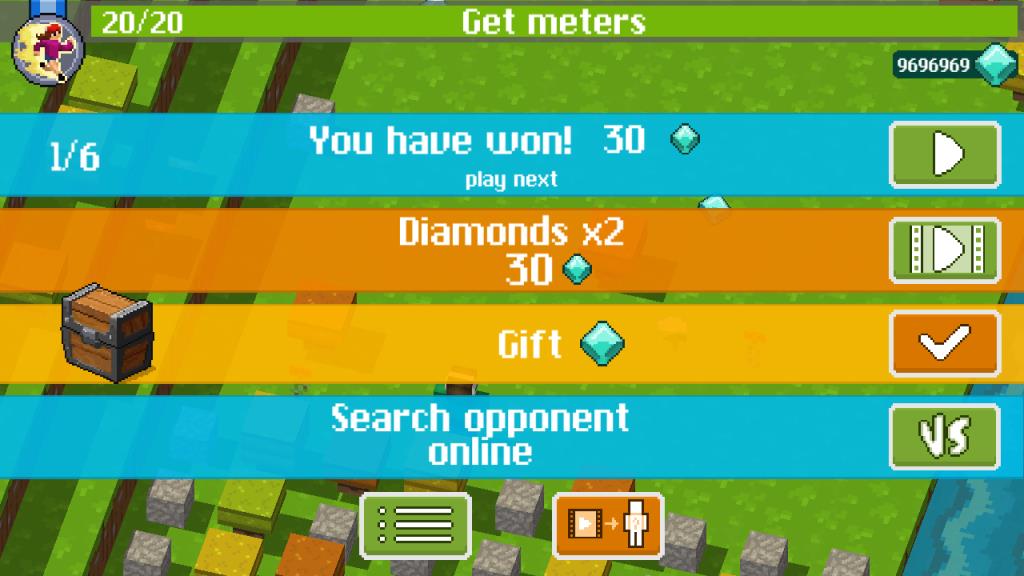Viewport: 1024px width, 576px height.
Task: Watch video to unlock a character
Action: 608,524
